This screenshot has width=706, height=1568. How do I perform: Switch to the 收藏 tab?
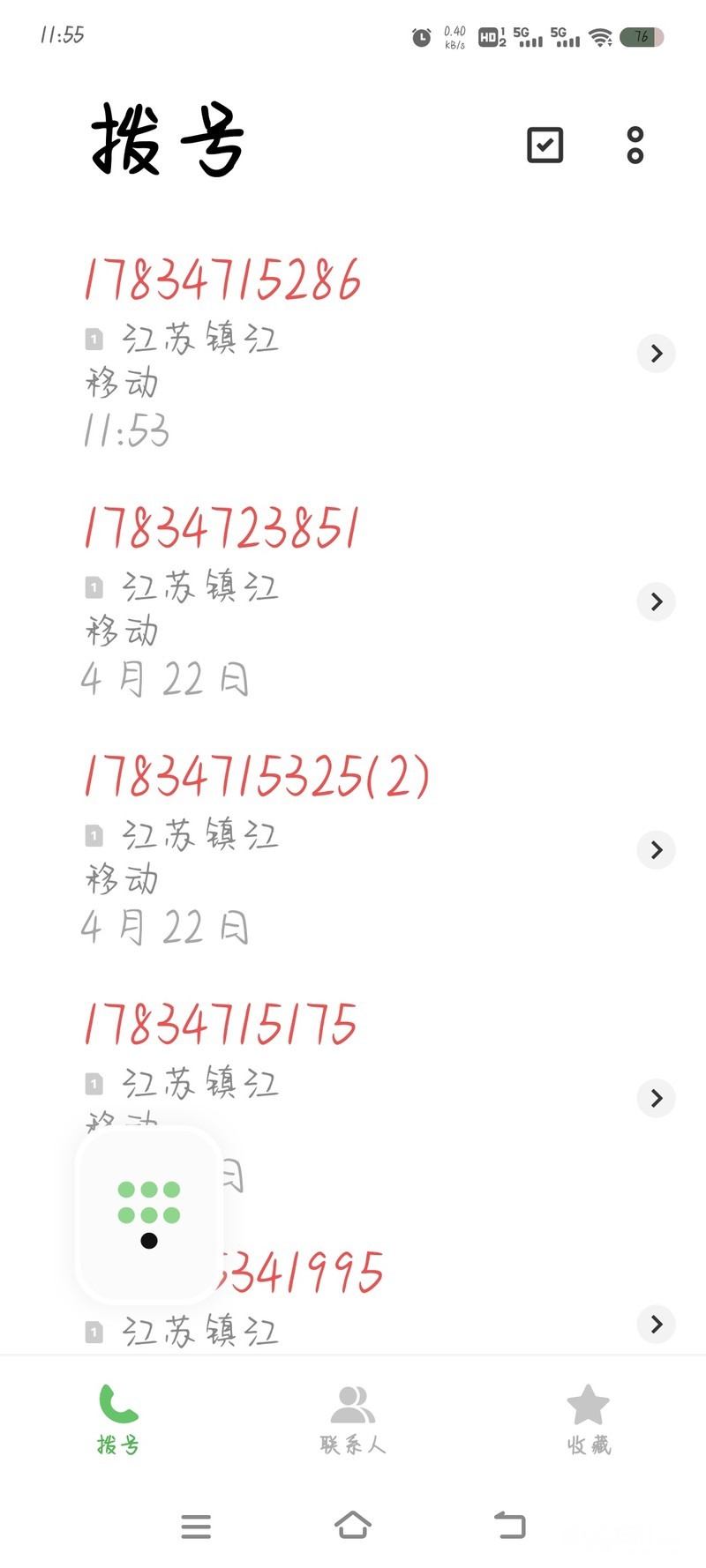pos(589,1418)
